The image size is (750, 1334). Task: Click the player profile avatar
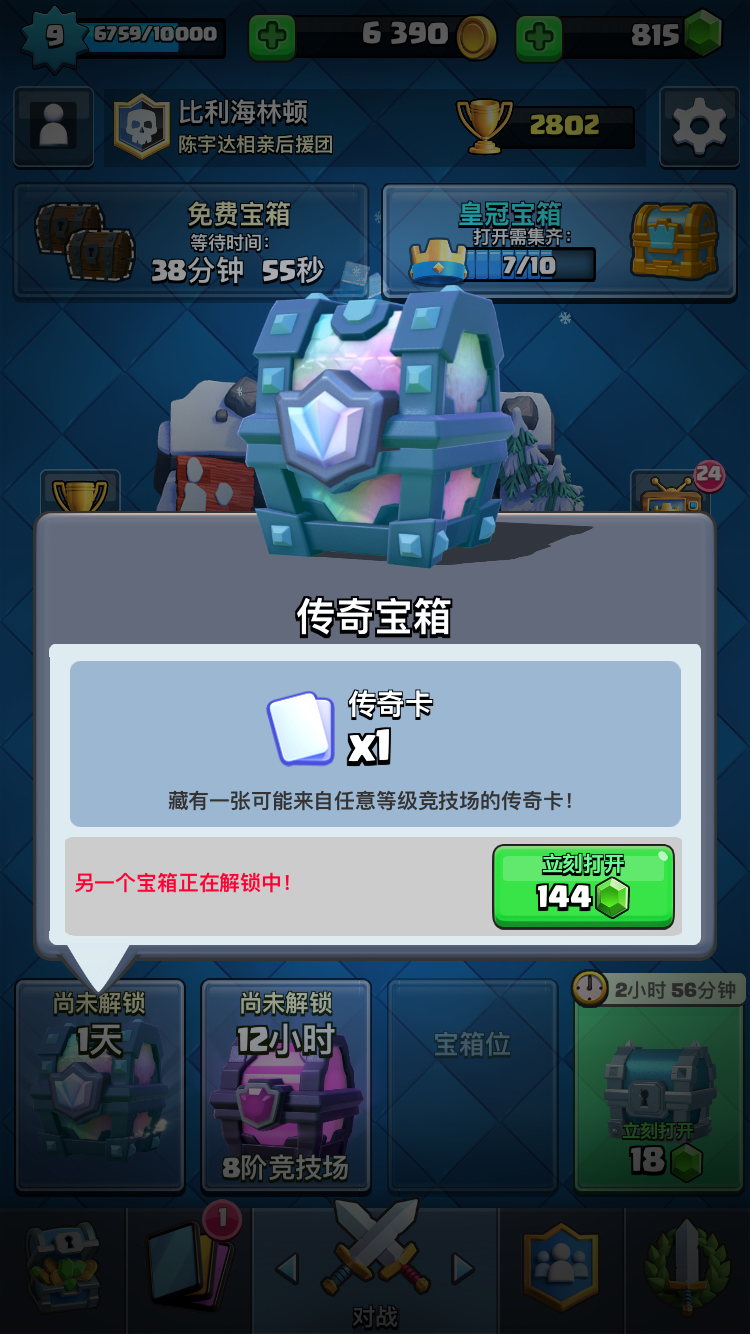pyautogui.click(x=53, y=127)
